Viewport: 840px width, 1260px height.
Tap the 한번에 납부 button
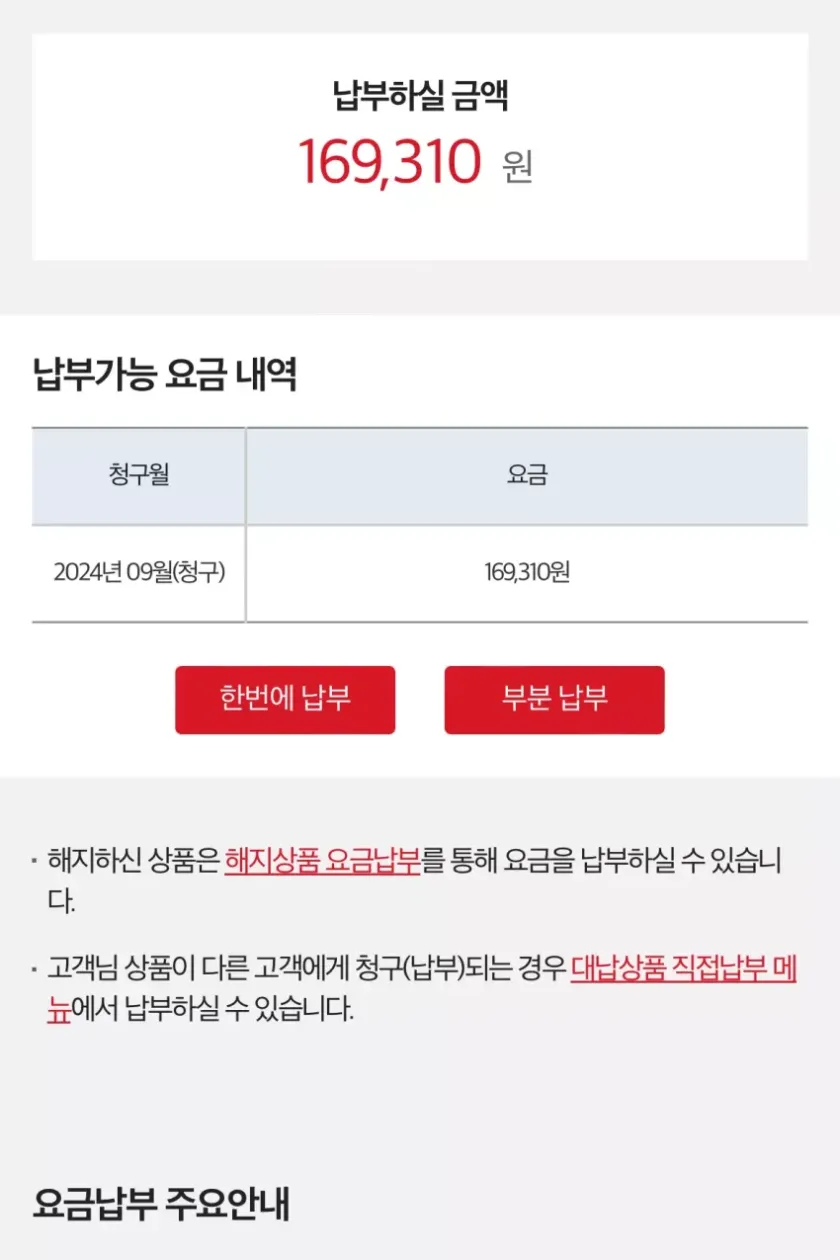click(285, 700)
